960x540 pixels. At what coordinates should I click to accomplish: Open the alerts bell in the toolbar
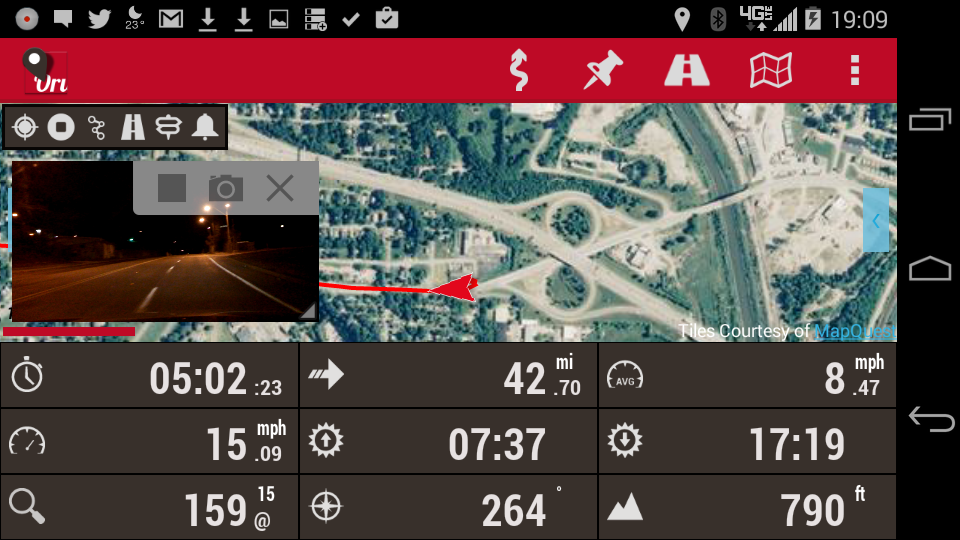pyautogui.click(x=205, y=127)
